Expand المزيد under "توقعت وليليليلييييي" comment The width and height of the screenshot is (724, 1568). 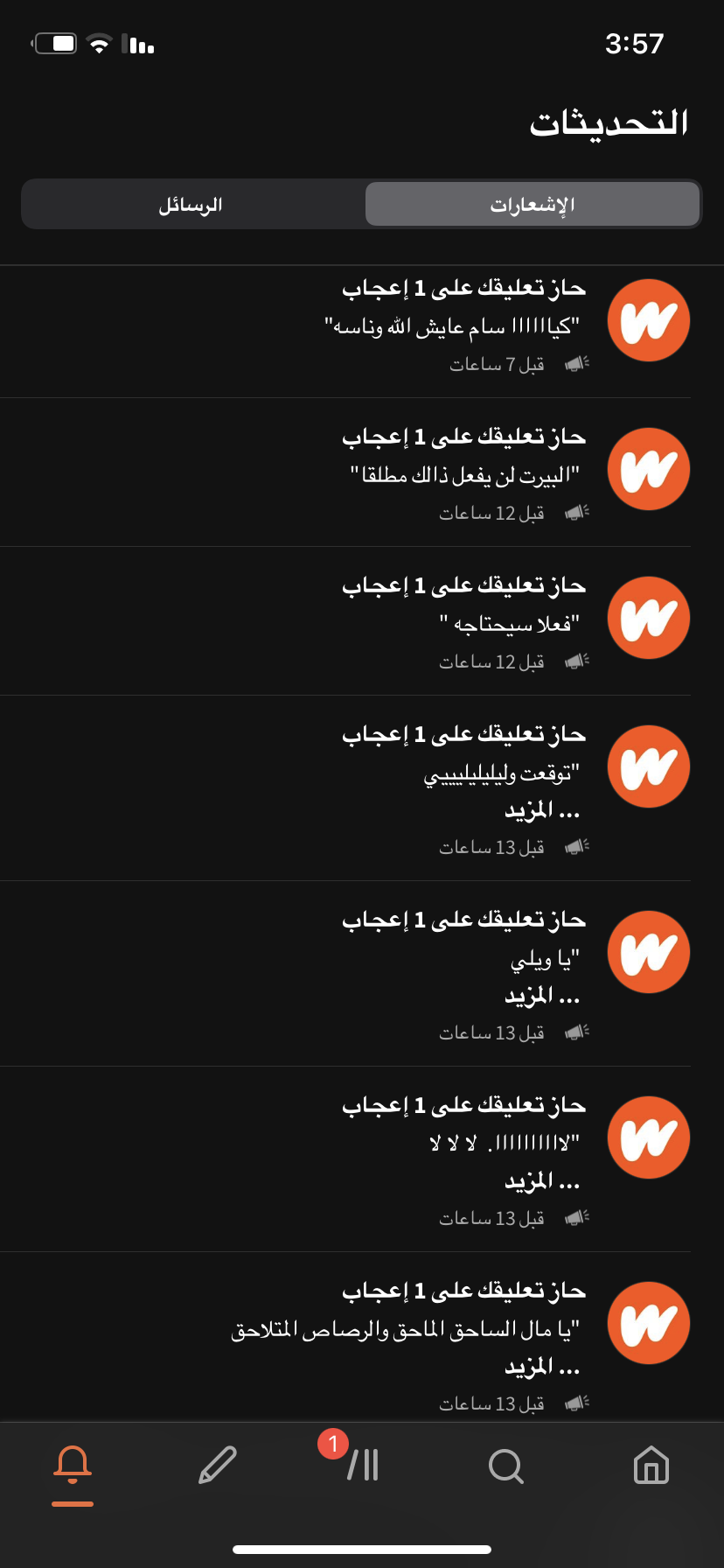542,811
